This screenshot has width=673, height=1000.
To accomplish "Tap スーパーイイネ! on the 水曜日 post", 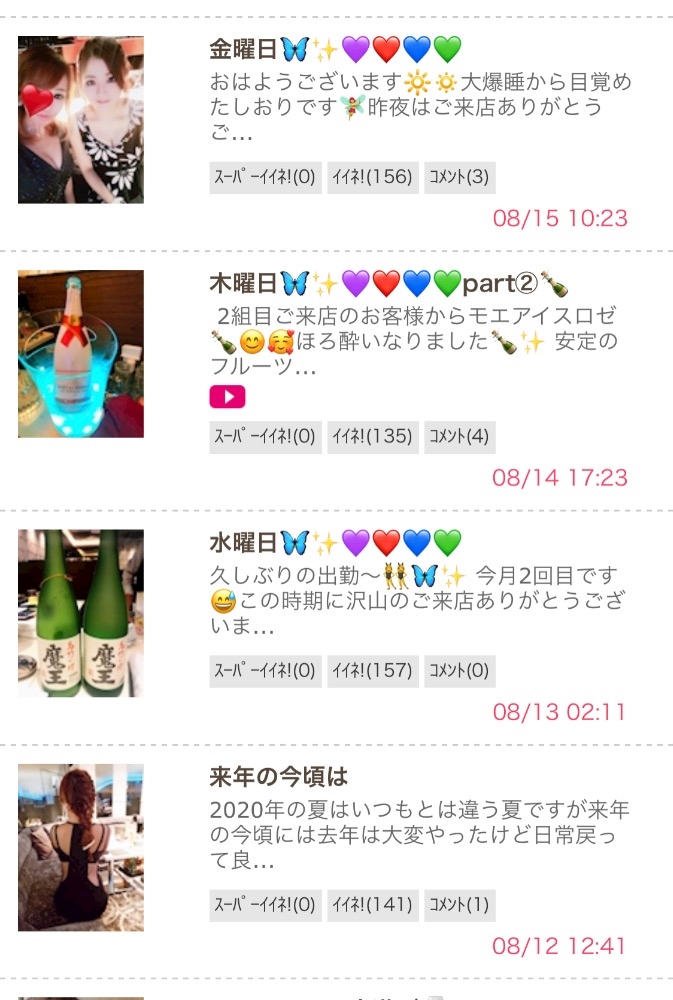I will (265, 671).
